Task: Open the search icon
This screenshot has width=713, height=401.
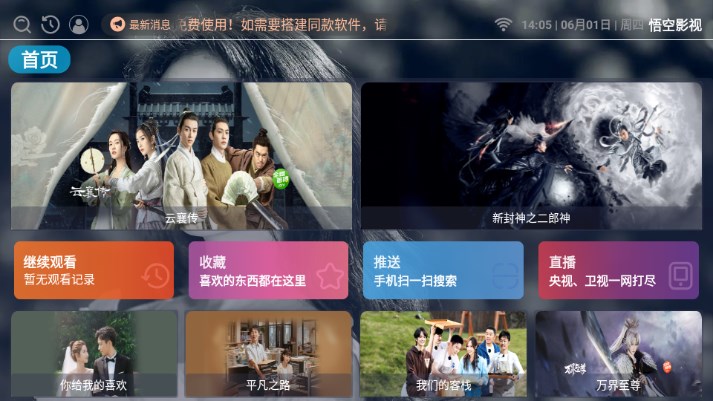Action: click(x=22, y=24)
